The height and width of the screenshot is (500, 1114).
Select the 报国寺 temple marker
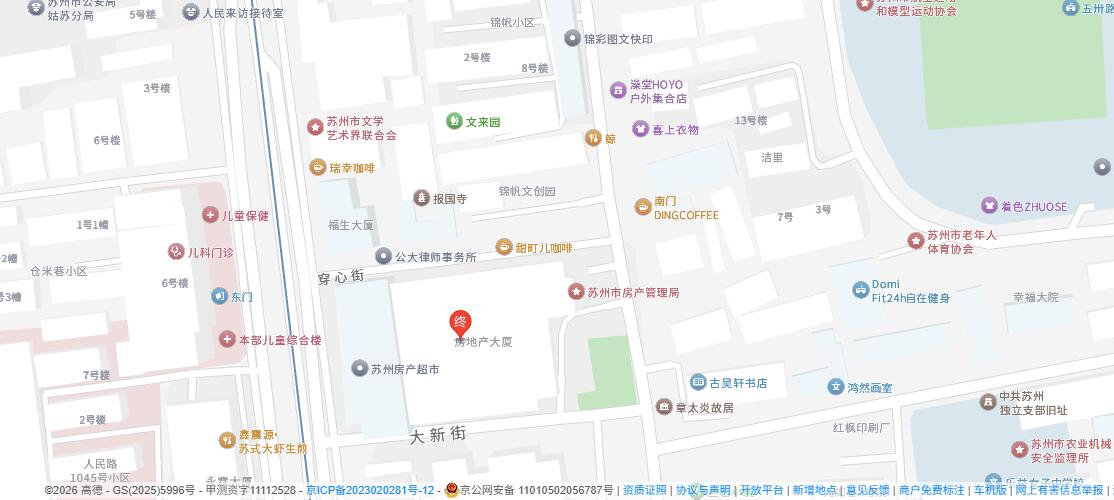point(421,198)
